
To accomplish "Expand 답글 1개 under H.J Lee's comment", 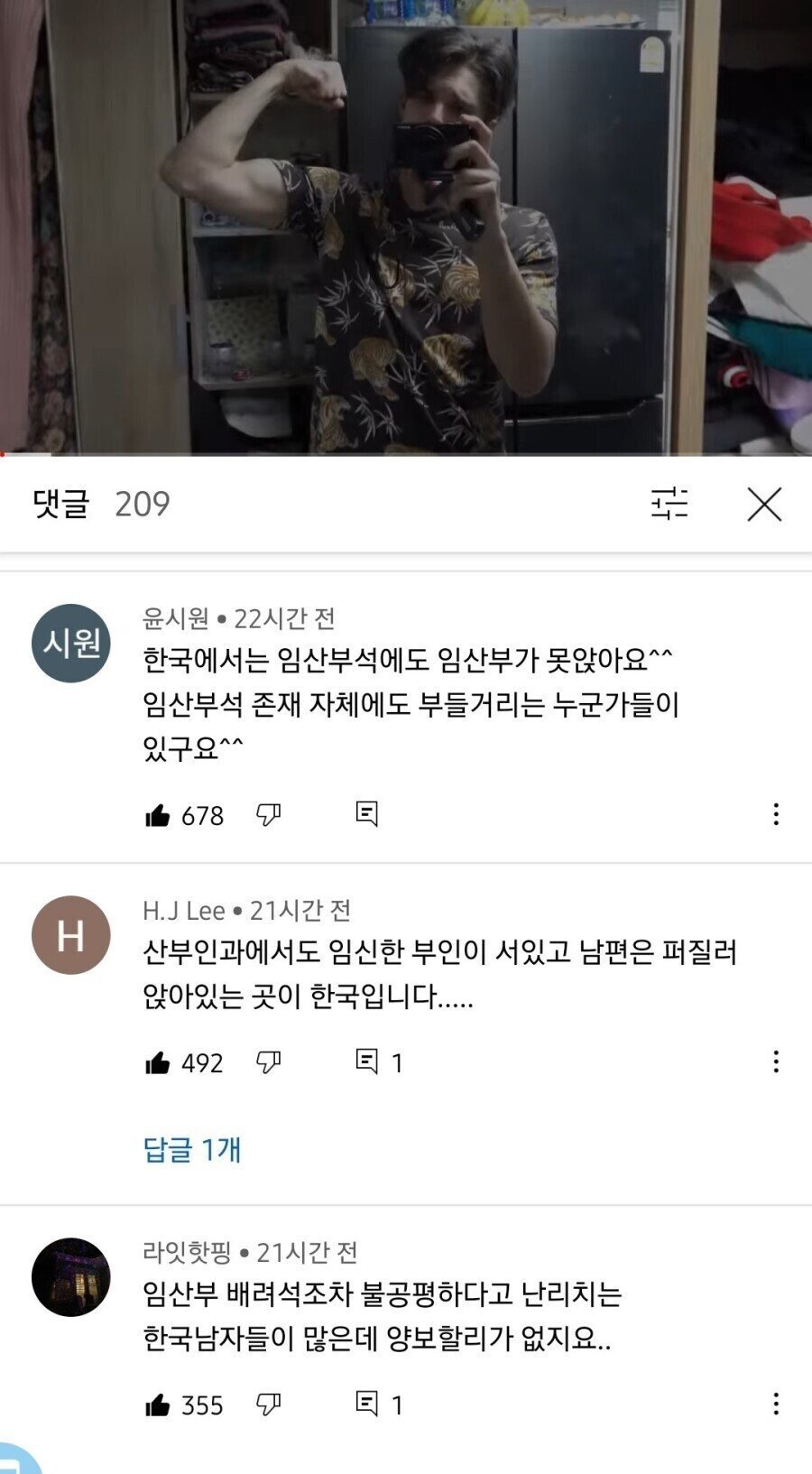I will [192, 1150].
